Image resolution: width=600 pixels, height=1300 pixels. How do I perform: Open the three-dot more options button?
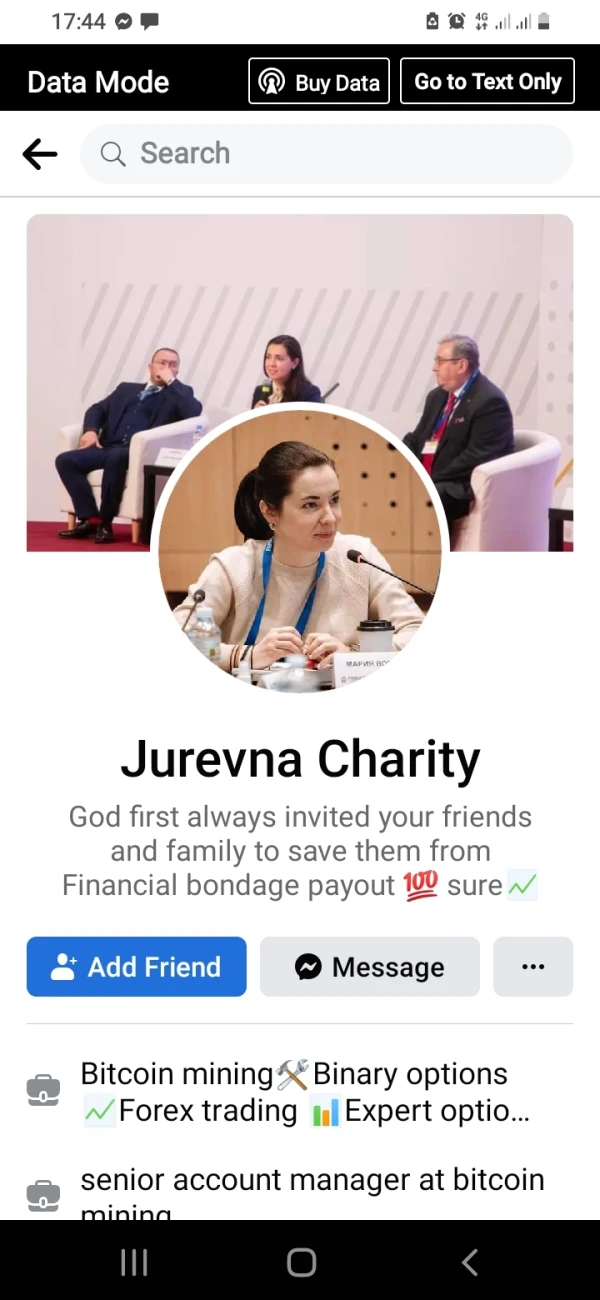point(533,967)
